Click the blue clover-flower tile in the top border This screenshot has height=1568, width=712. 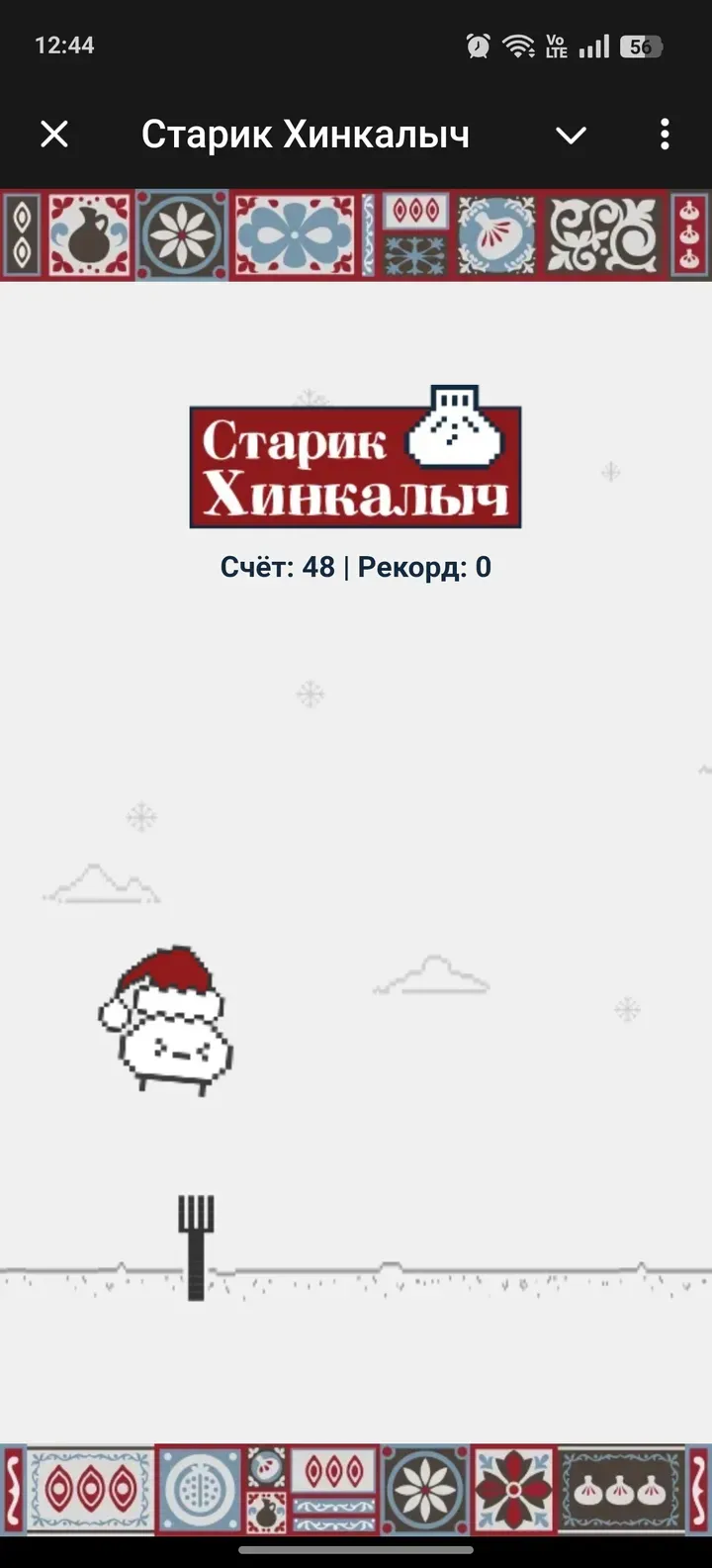295,235
